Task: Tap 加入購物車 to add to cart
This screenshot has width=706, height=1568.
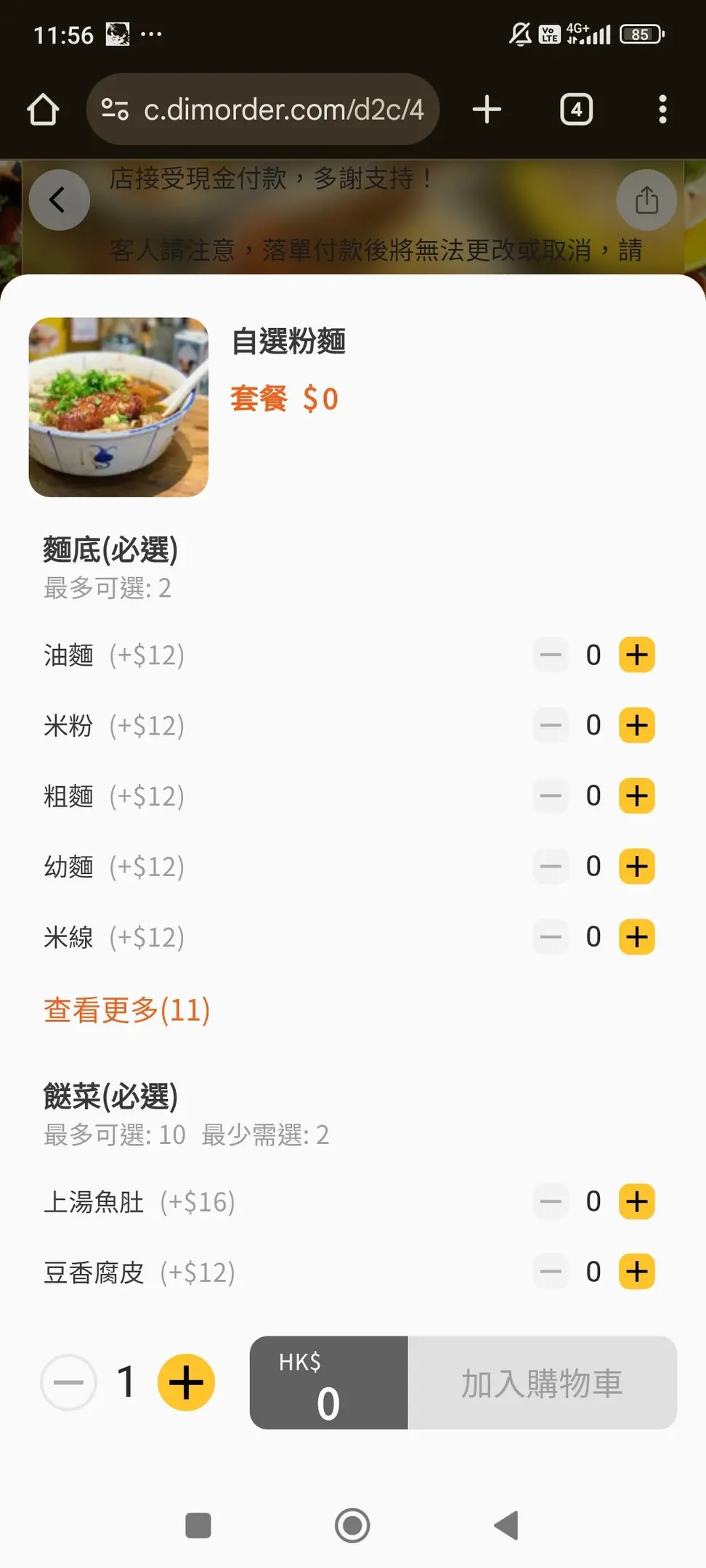Action: (542, 1383)
